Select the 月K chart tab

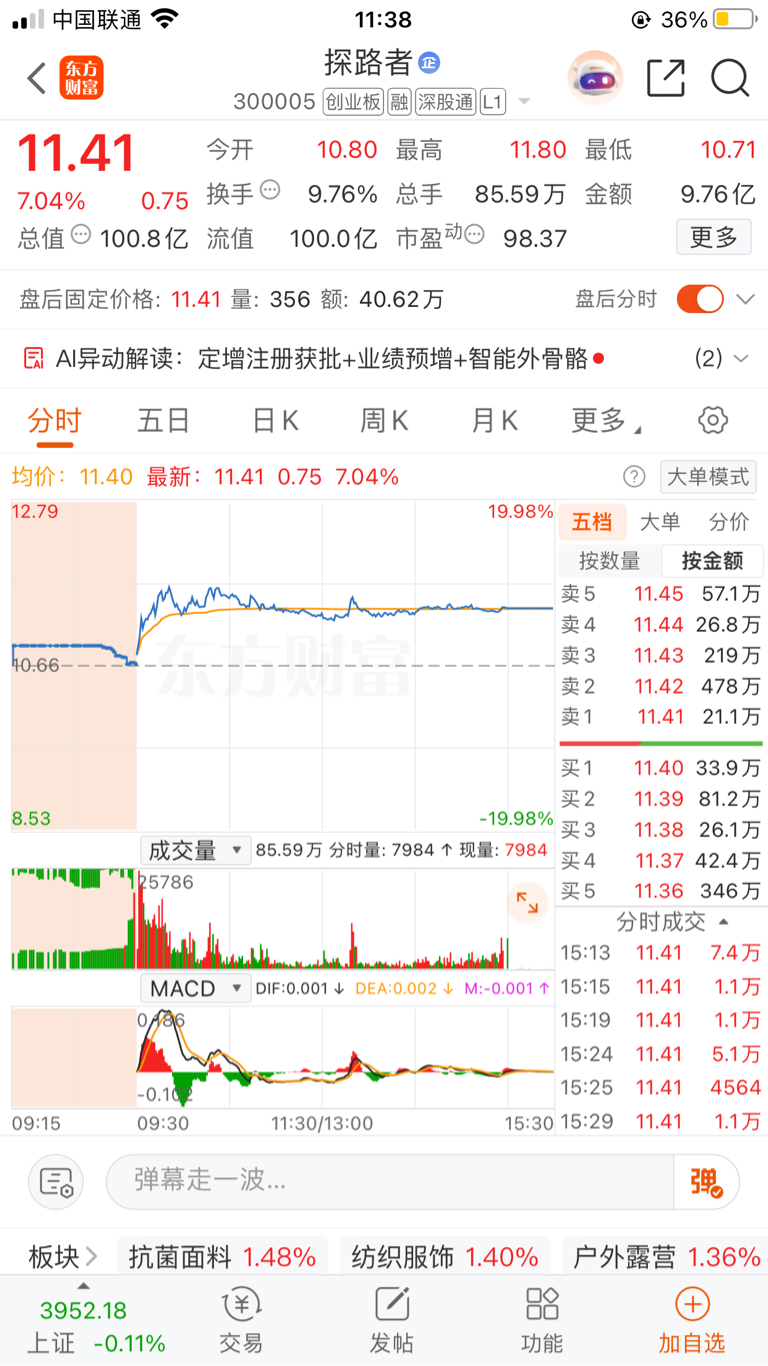pos(494,421)
